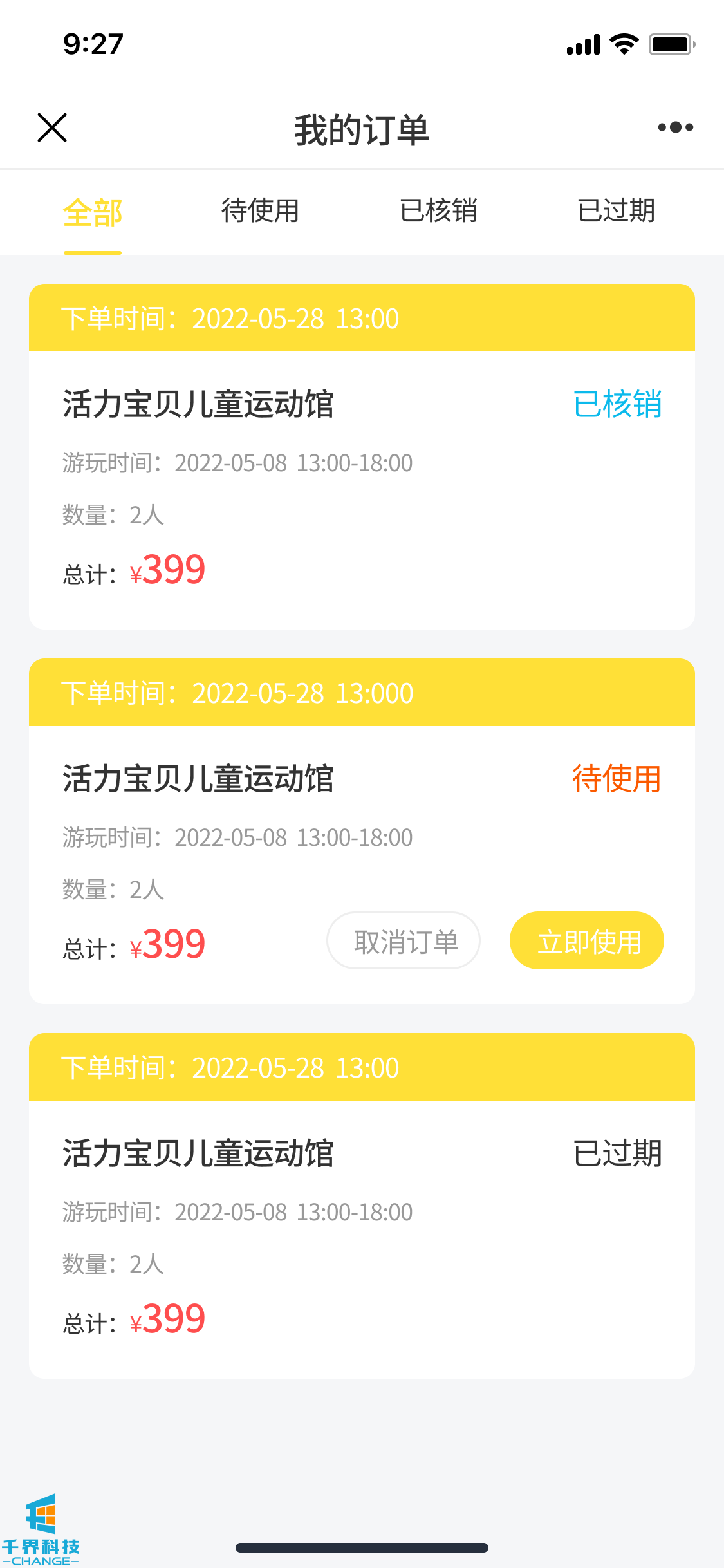
Task: Show the 已核销 orders tab
Action: pyautogui.click(x=438, y=211)
